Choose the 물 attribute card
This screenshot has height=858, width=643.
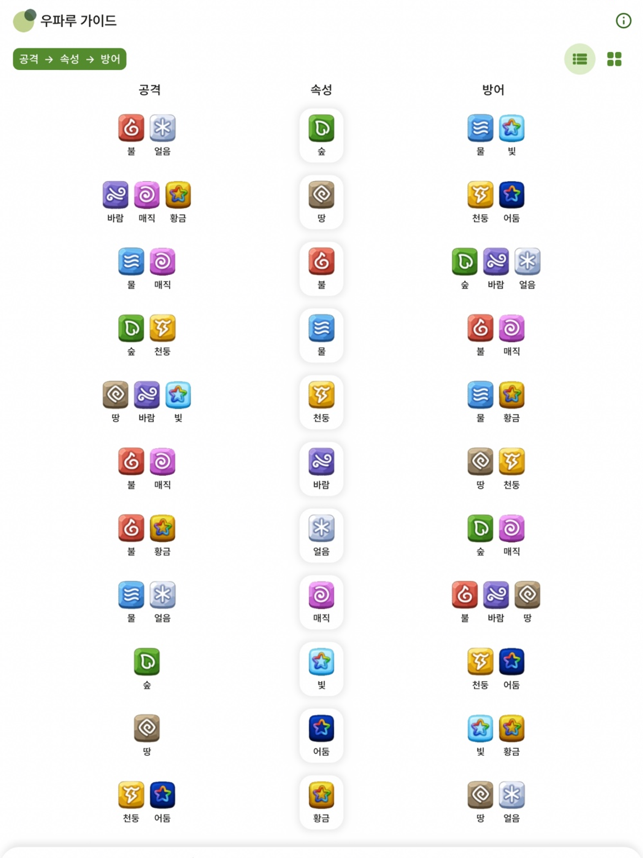(321, 335)
